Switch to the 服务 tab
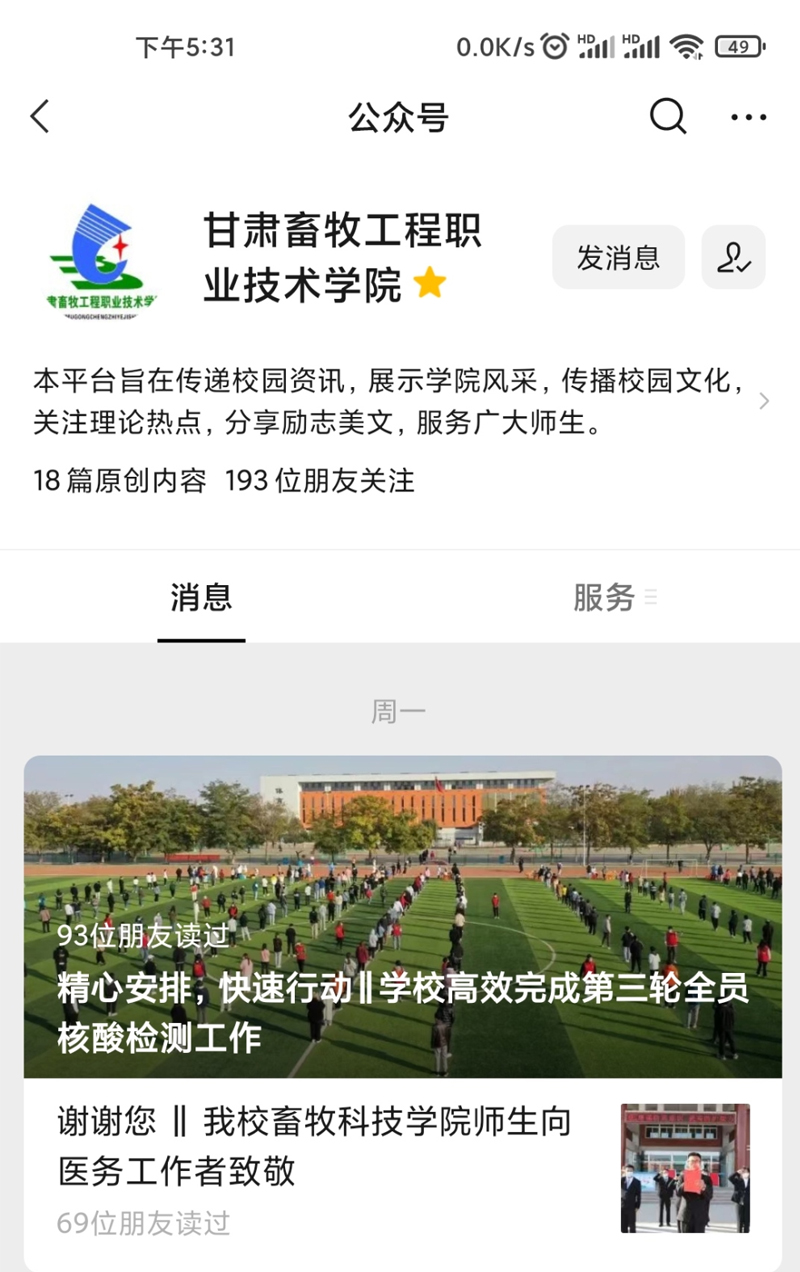This screenshot has width=800, height=1272. point(604,598)
